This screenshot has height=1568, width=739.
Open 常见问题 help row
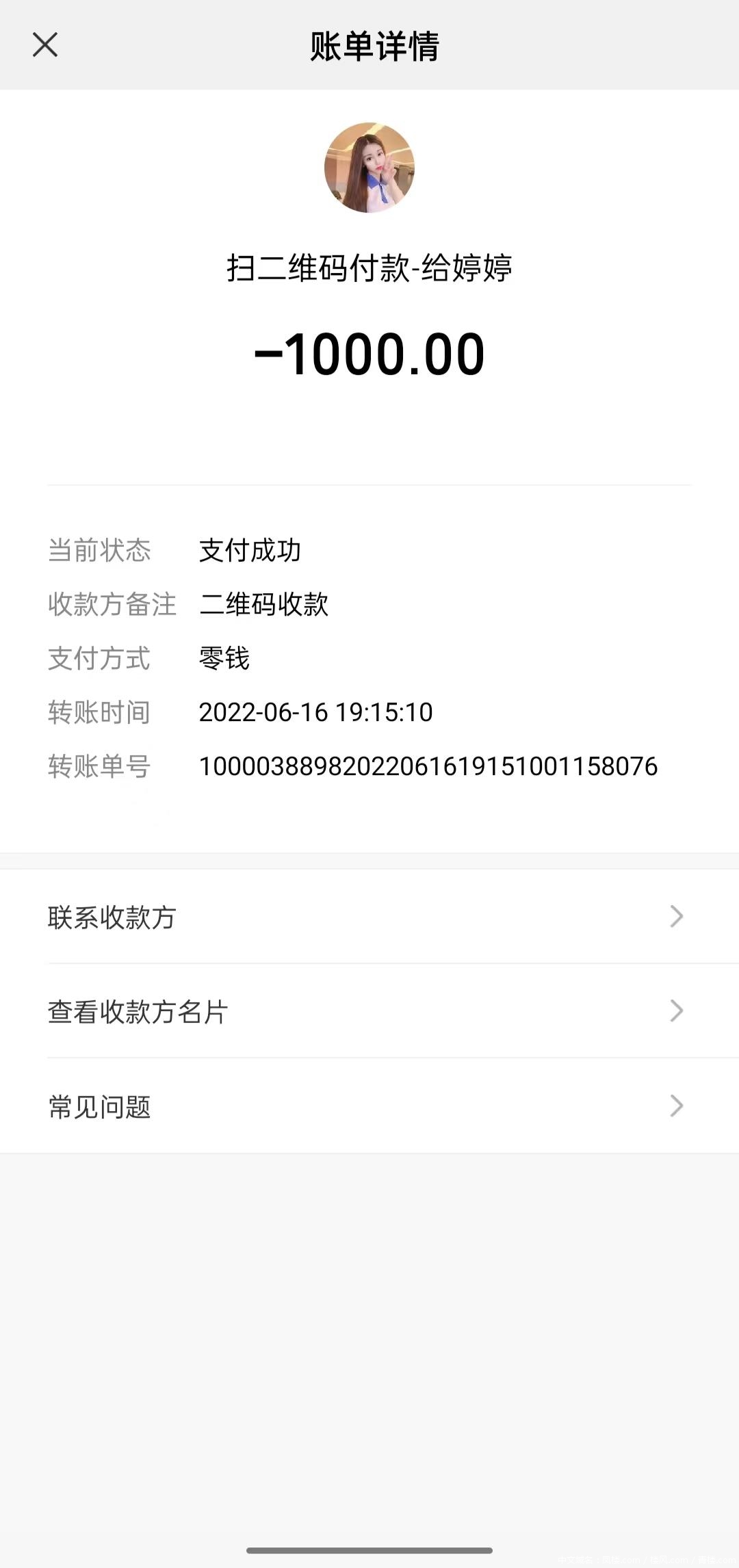(x=369, y=1106)
